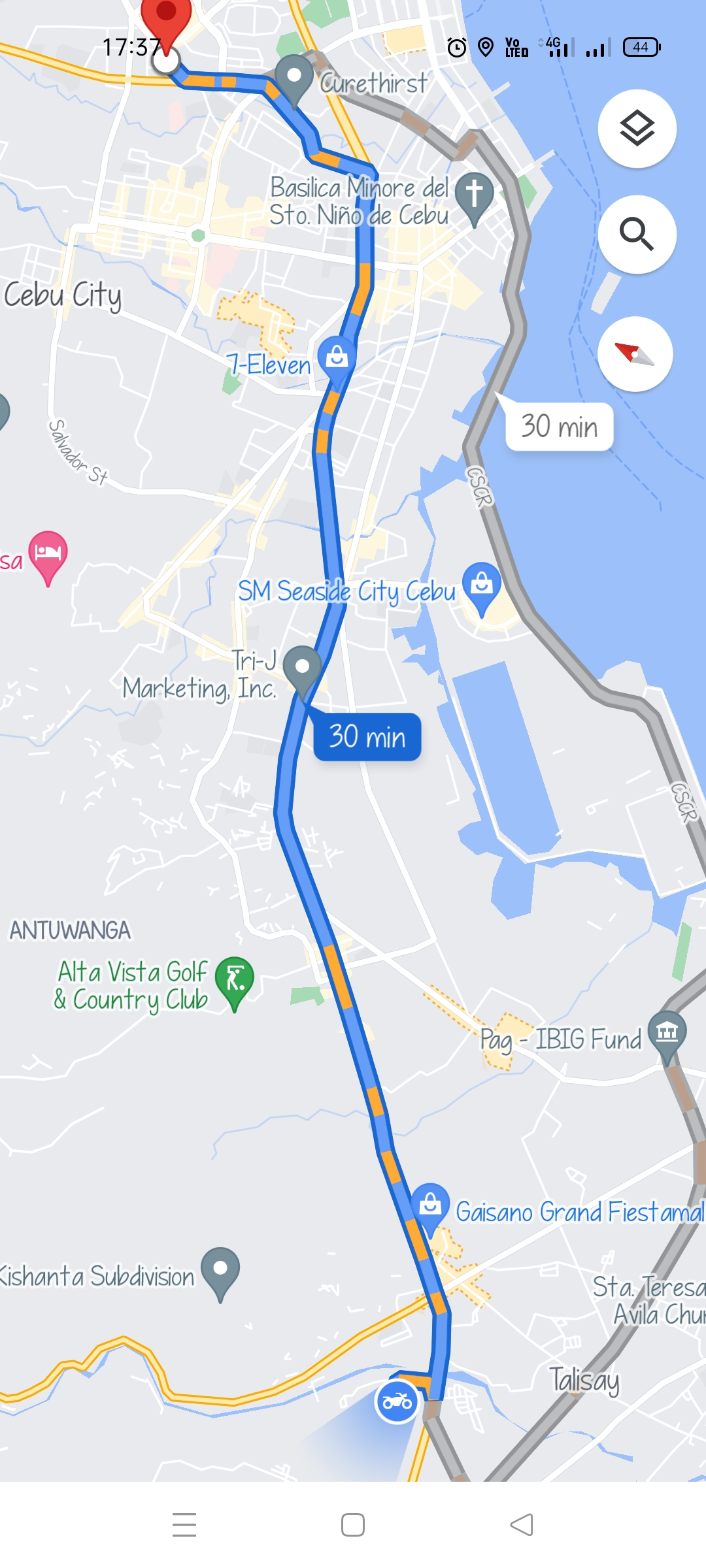Open Kishanta Subdivision location pin
This screenshot has height=1568, width=706.
220,1269
